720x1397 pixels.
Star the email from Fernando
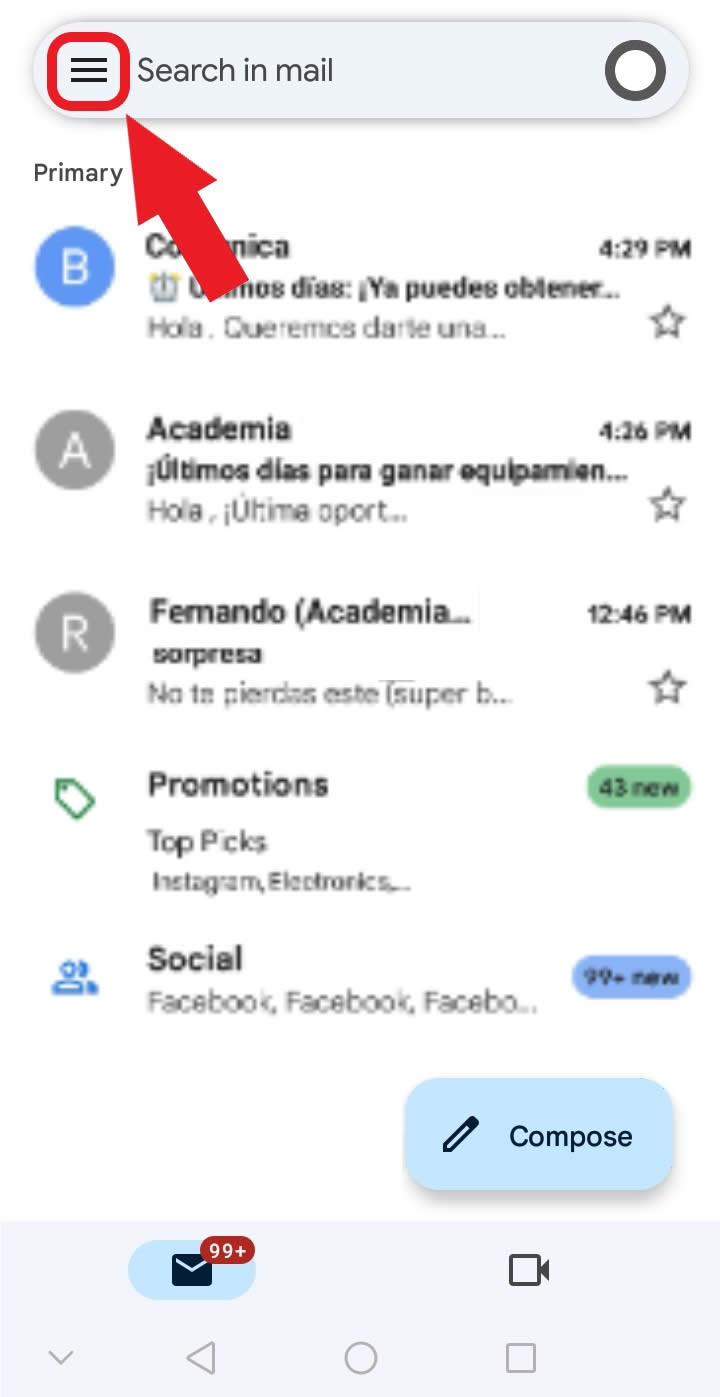point(667,687)
